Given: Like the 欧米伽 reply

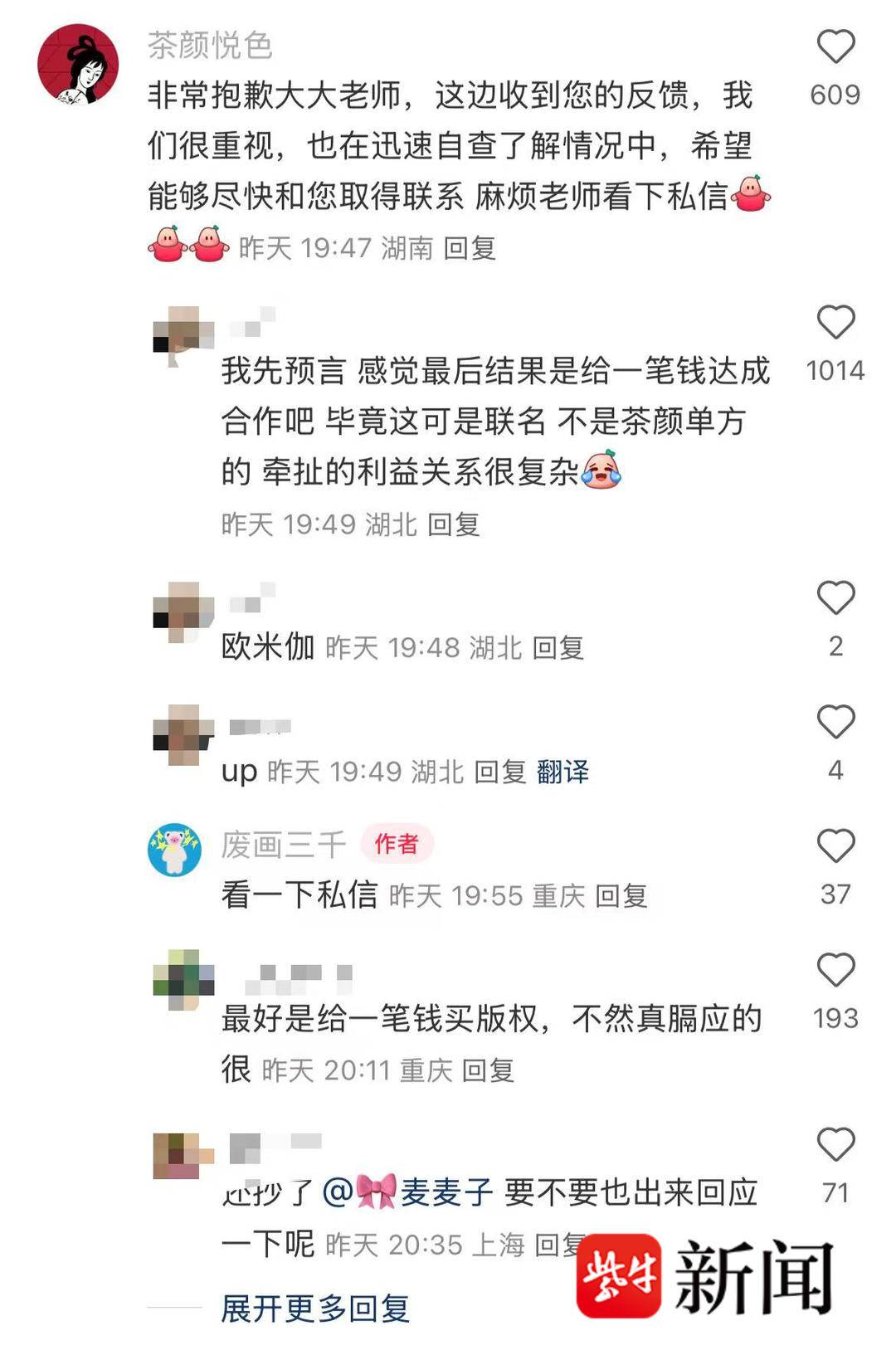Looking at the screenshot, I should [835, 597].
